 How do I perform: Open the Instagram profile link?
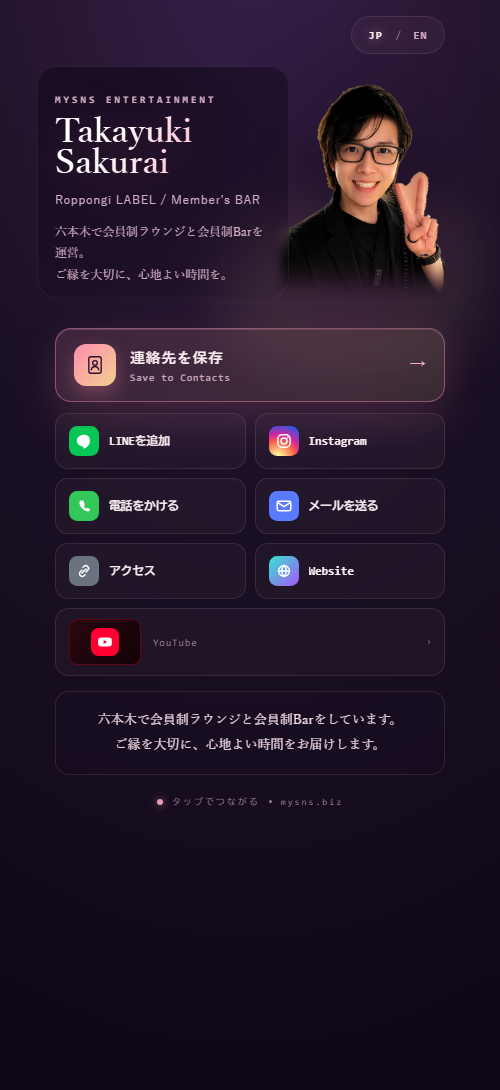click(350, 441)
